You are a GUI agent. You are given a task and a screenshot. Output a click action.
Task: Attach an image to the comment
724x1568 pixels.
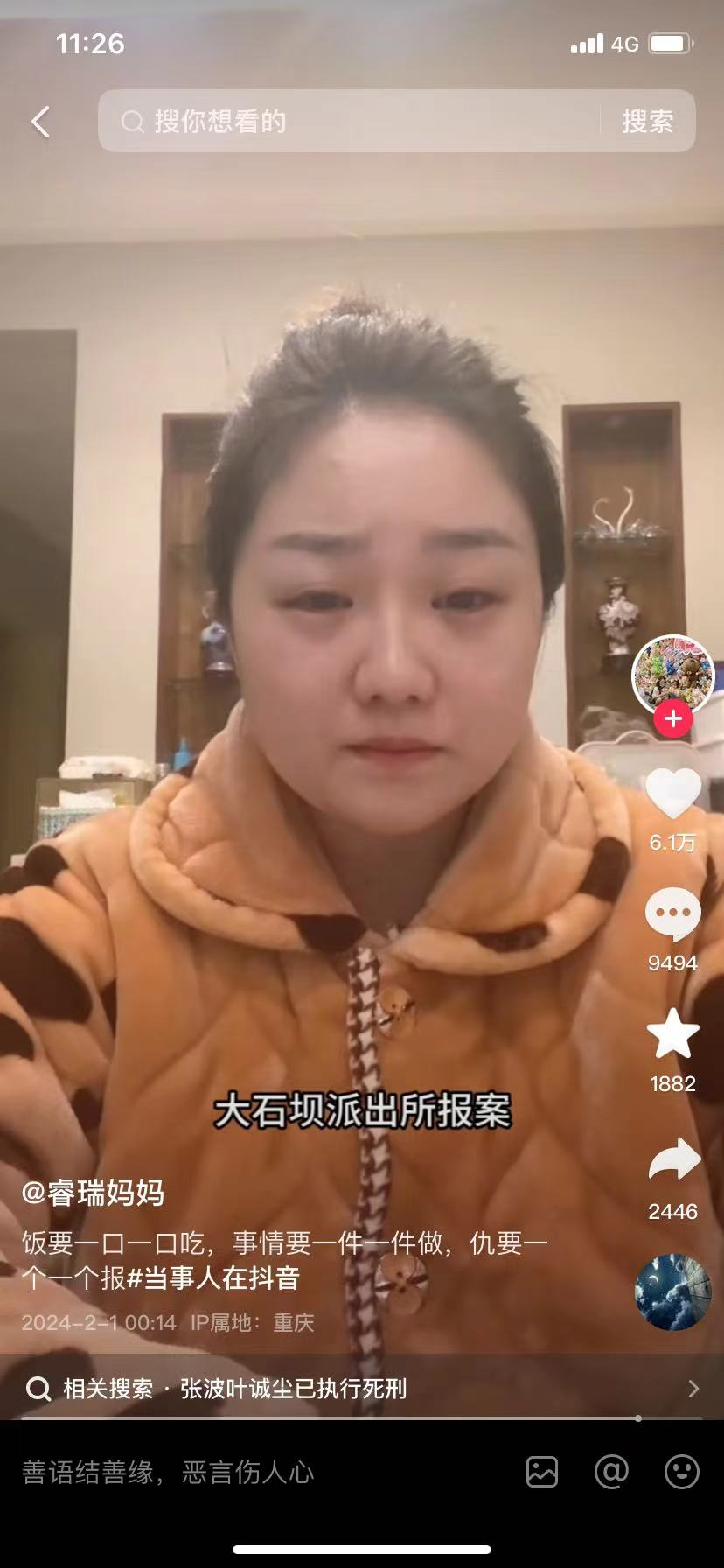pos(542,1472)
